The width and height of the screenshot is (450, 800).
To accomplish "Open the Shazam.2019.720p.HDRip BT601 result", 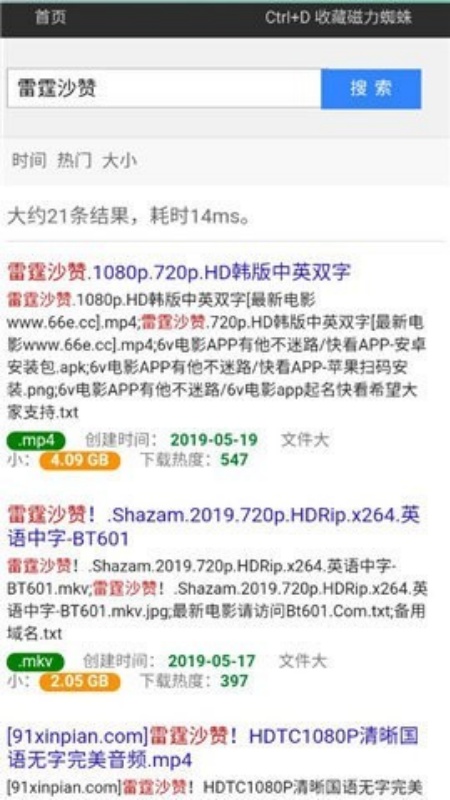I will [213, 527].
